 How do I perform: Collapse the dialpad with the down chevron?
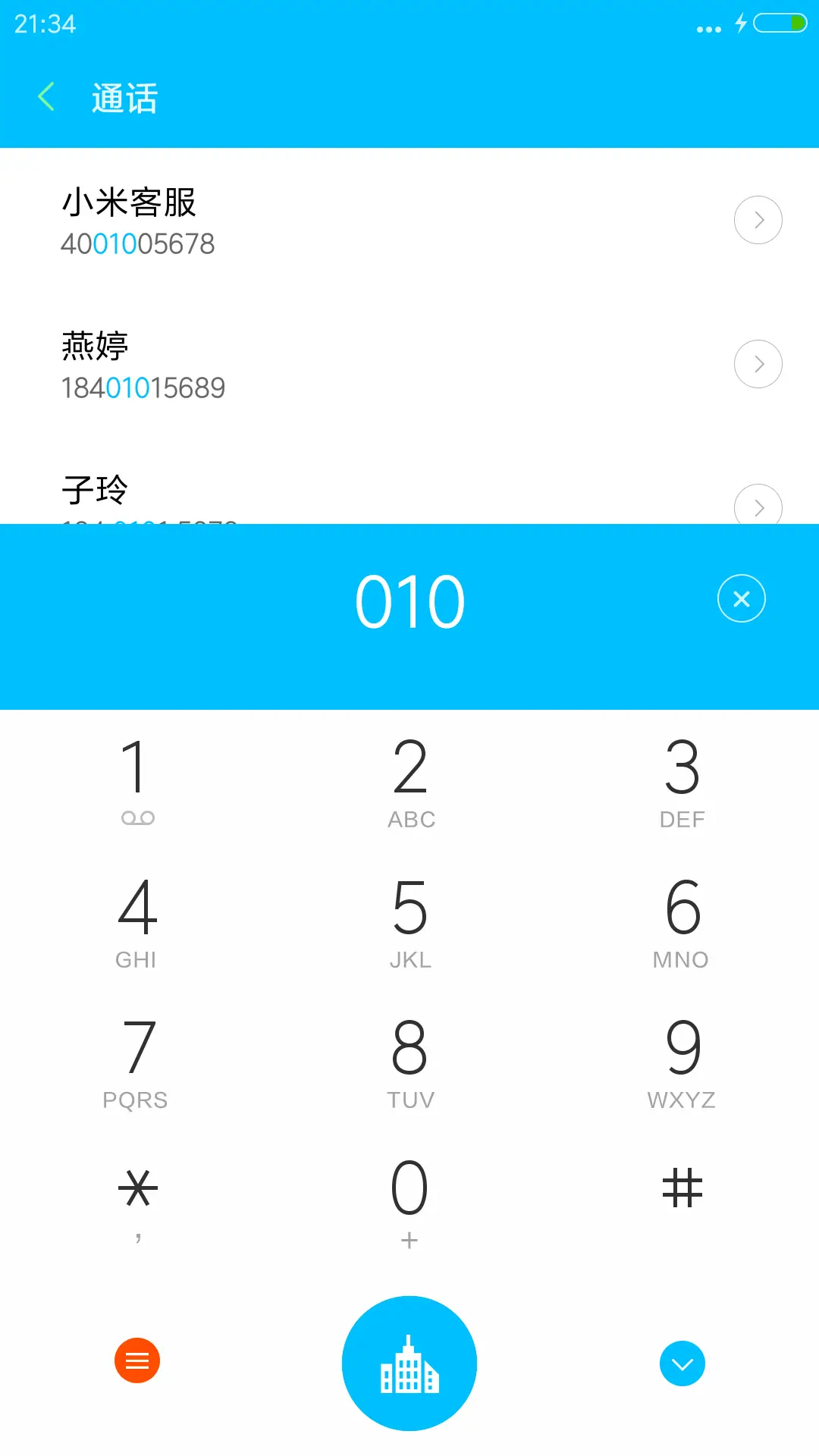682,1361
